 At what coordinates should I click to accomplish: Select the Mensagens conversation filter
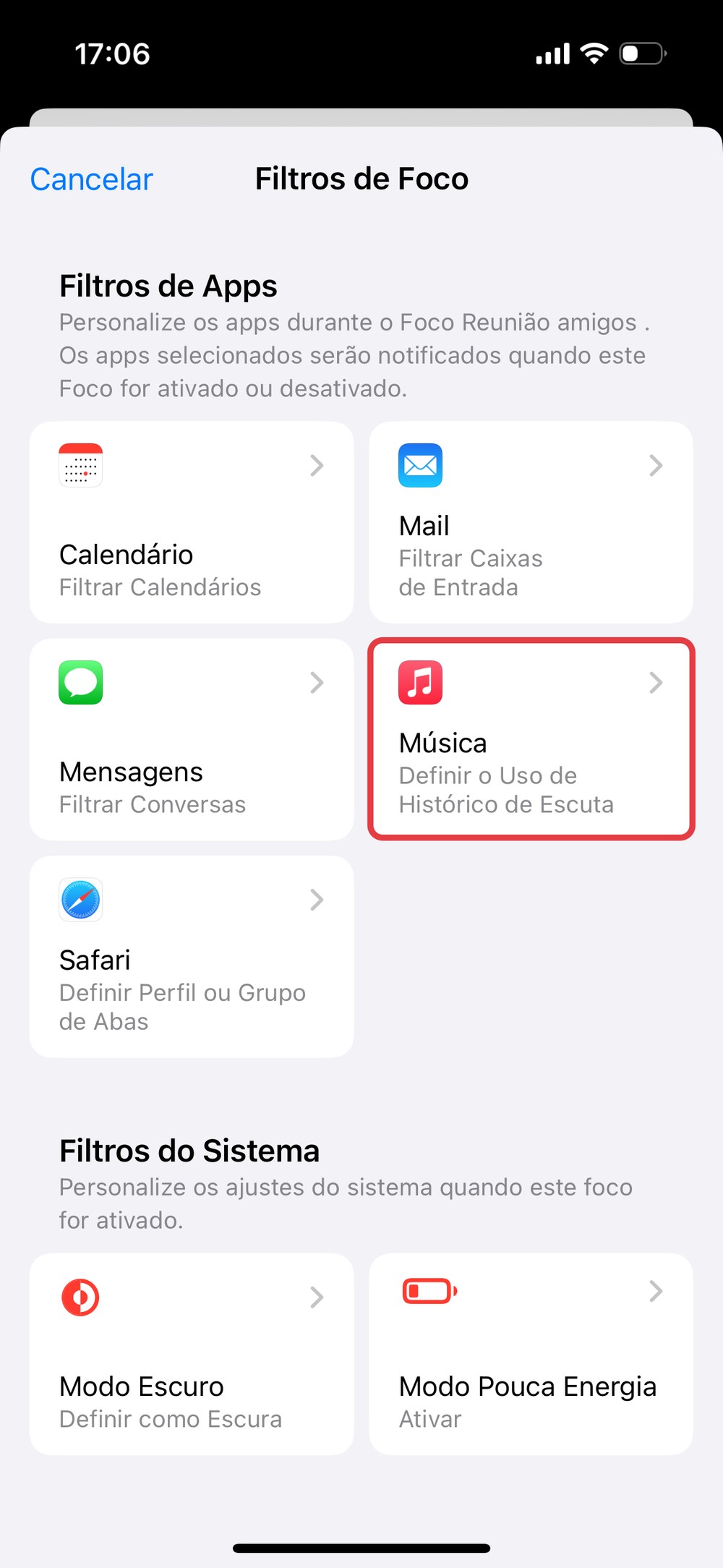coord(192,739)
